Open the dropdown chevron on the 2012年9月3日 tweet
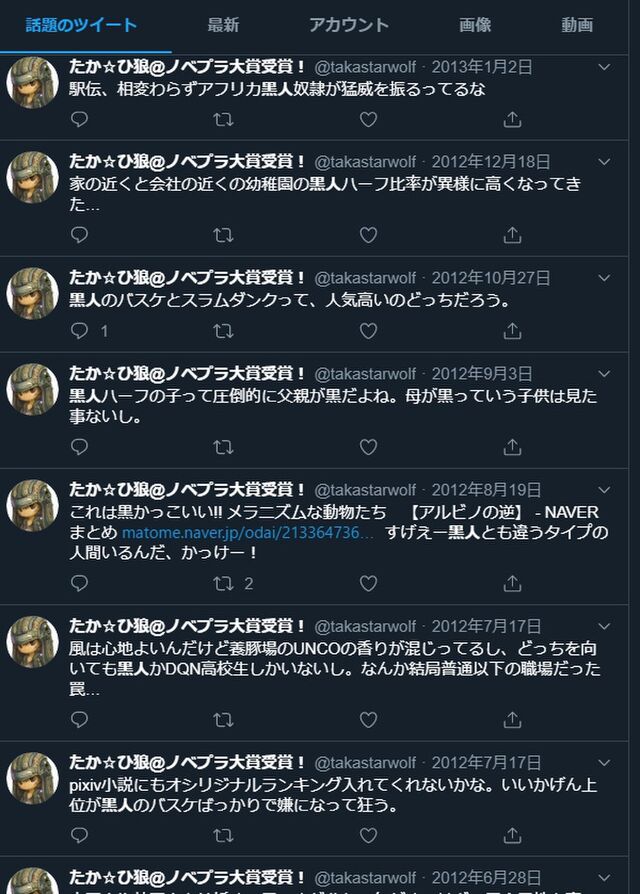640x894 pixels. pyautogui.click(x=603, y=373)
